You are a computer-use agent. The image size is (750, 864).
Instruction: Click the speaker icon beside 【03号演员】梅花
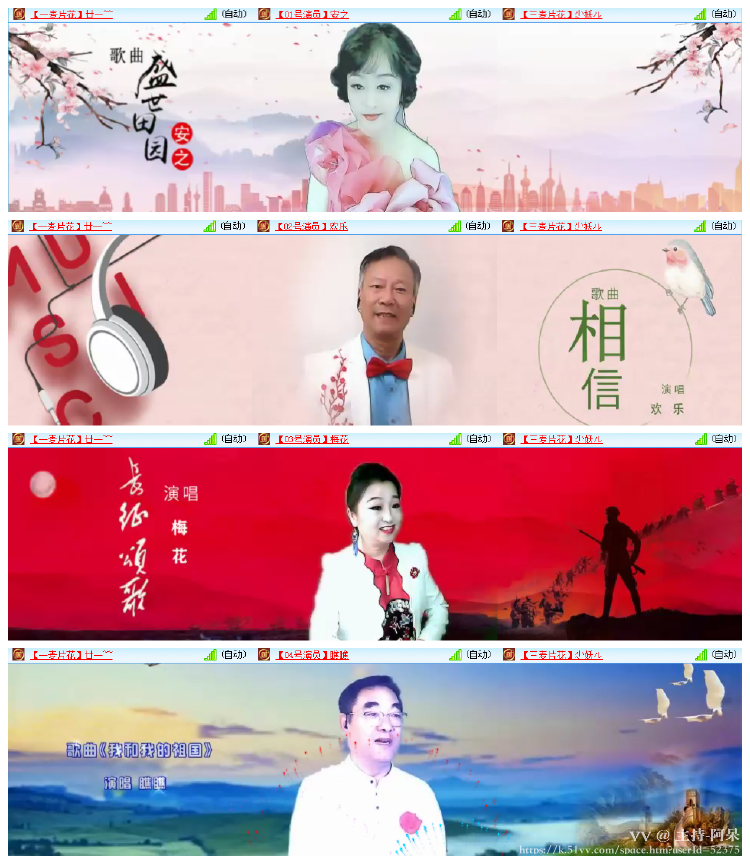[x=263, y=437]
